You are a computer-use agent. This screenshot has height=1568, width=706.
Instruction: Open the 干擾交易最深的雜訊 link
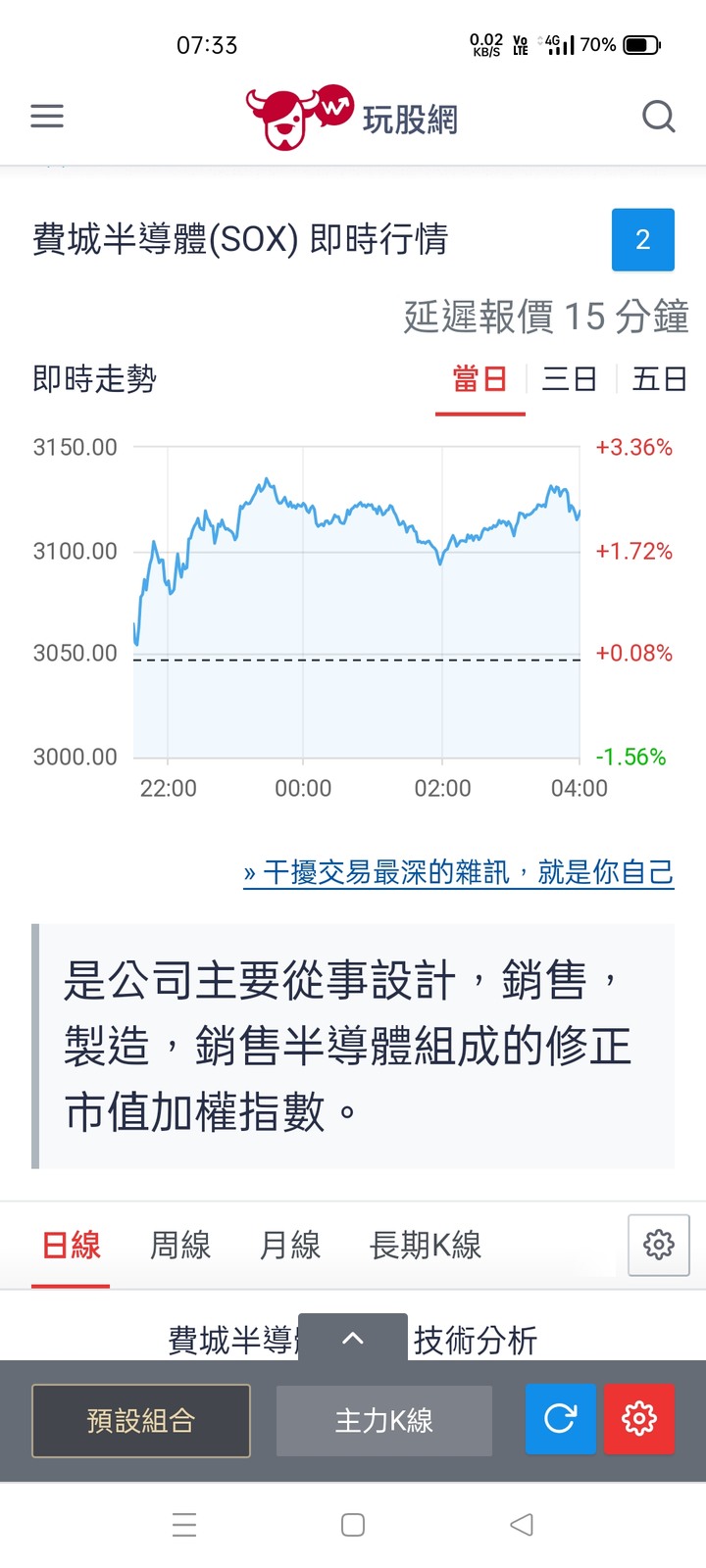pos(458,872)
